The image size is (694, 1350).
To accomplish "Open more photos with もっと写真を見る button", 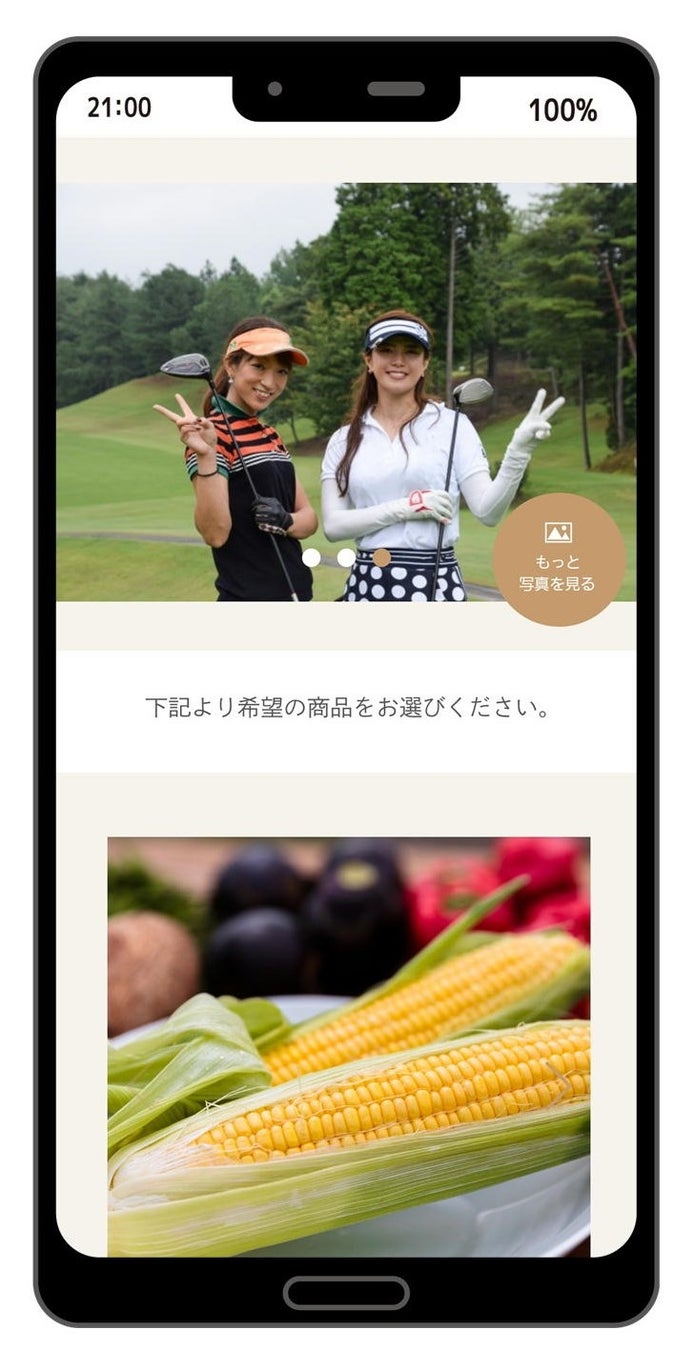I will pyautogui.click(x=558, y=560).
